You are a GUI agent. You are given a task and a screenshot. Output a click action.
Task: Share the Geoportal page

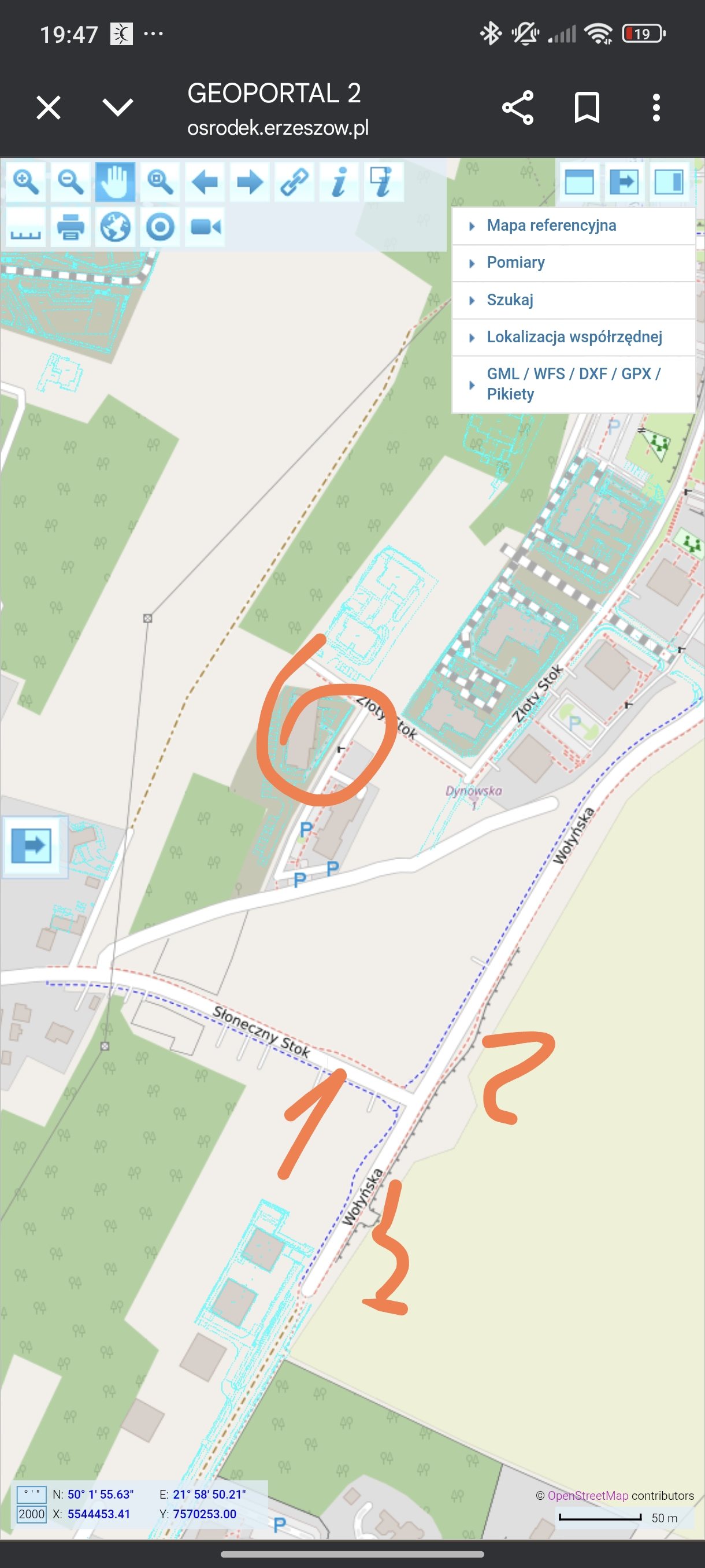coord(518,108)
